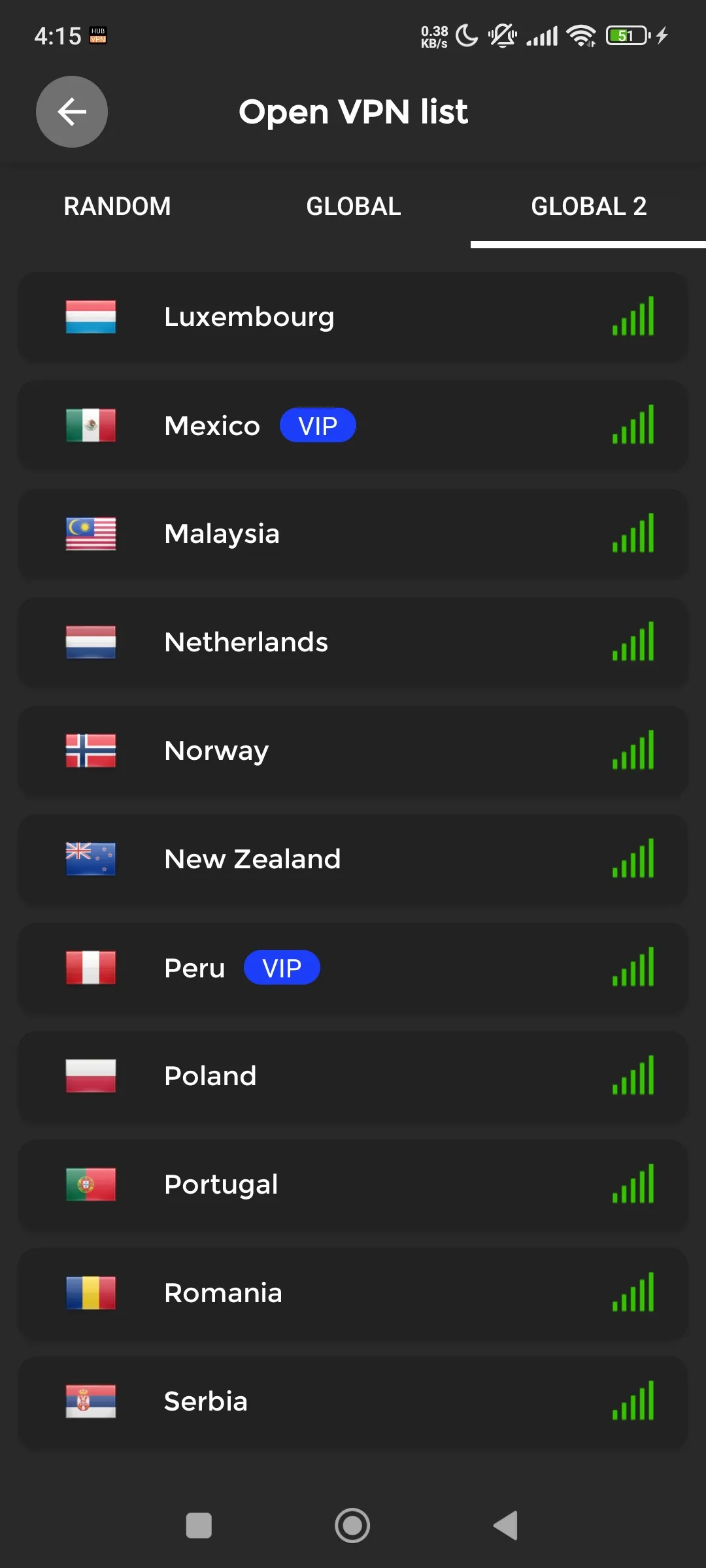Screen dimensions: 706x1568
Task: Choose the Romania server
Action: pyautogui.click(x=353, y=1293)
